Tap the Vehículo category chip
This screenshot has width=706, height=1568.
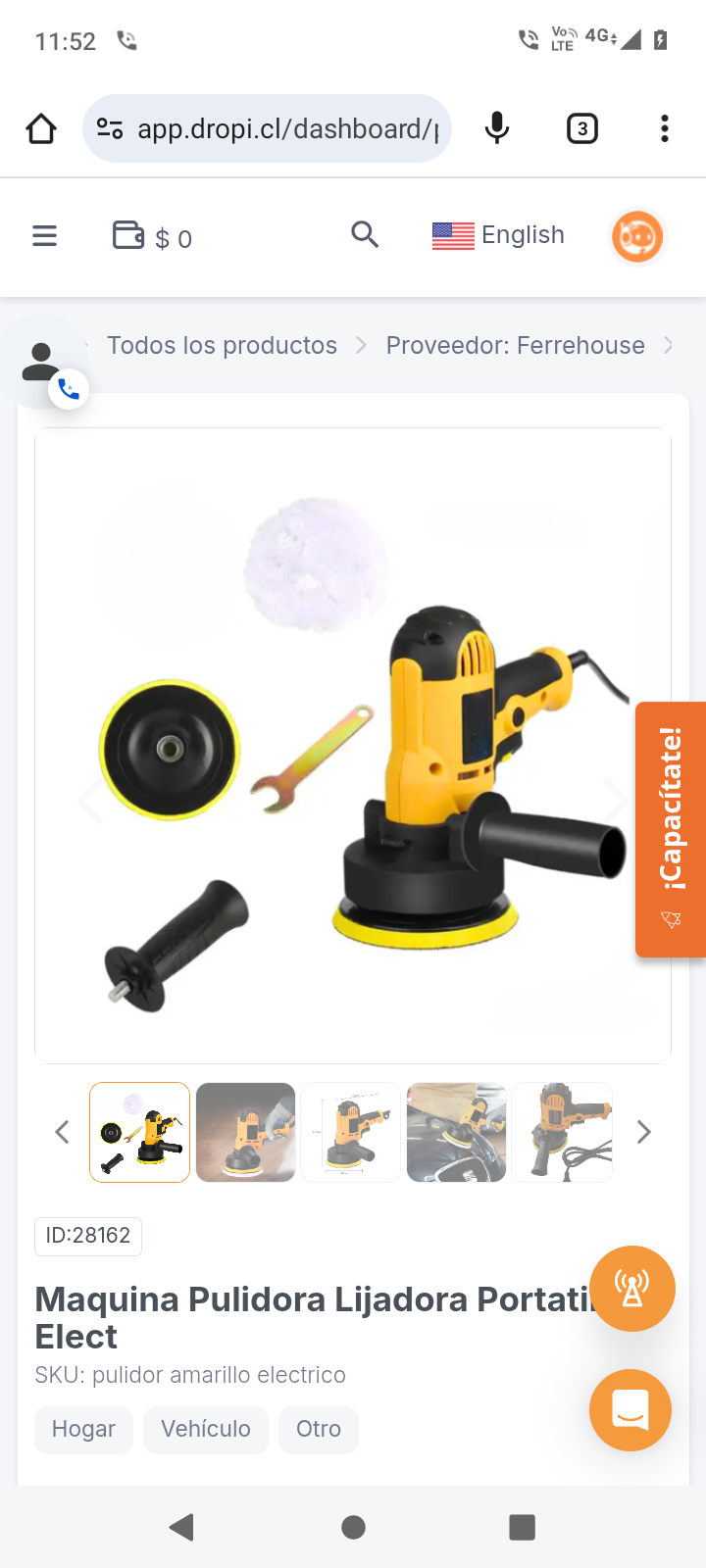[205, 1429]
